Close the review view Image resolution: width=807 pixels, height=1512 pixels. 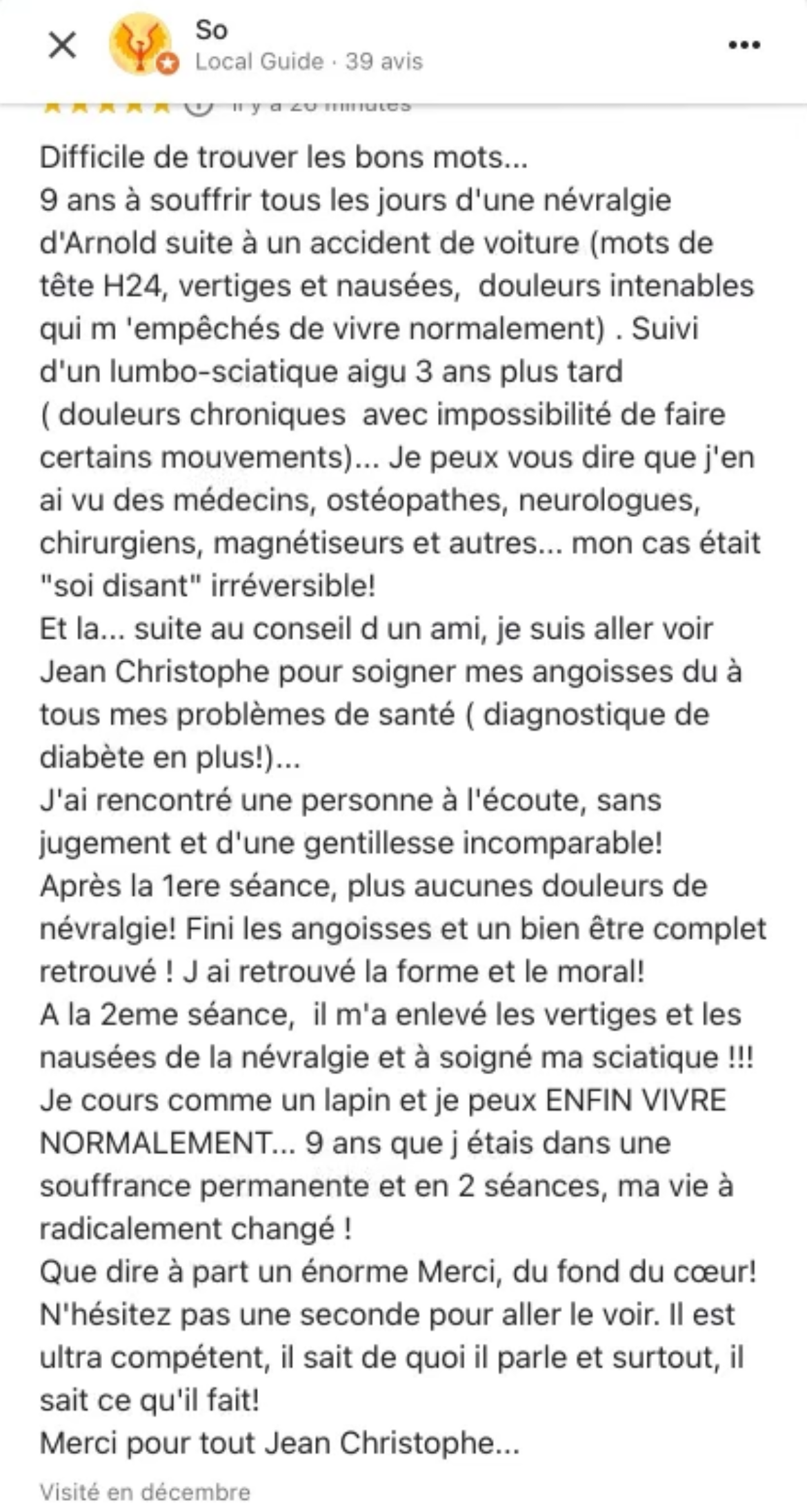pos(62,46)
